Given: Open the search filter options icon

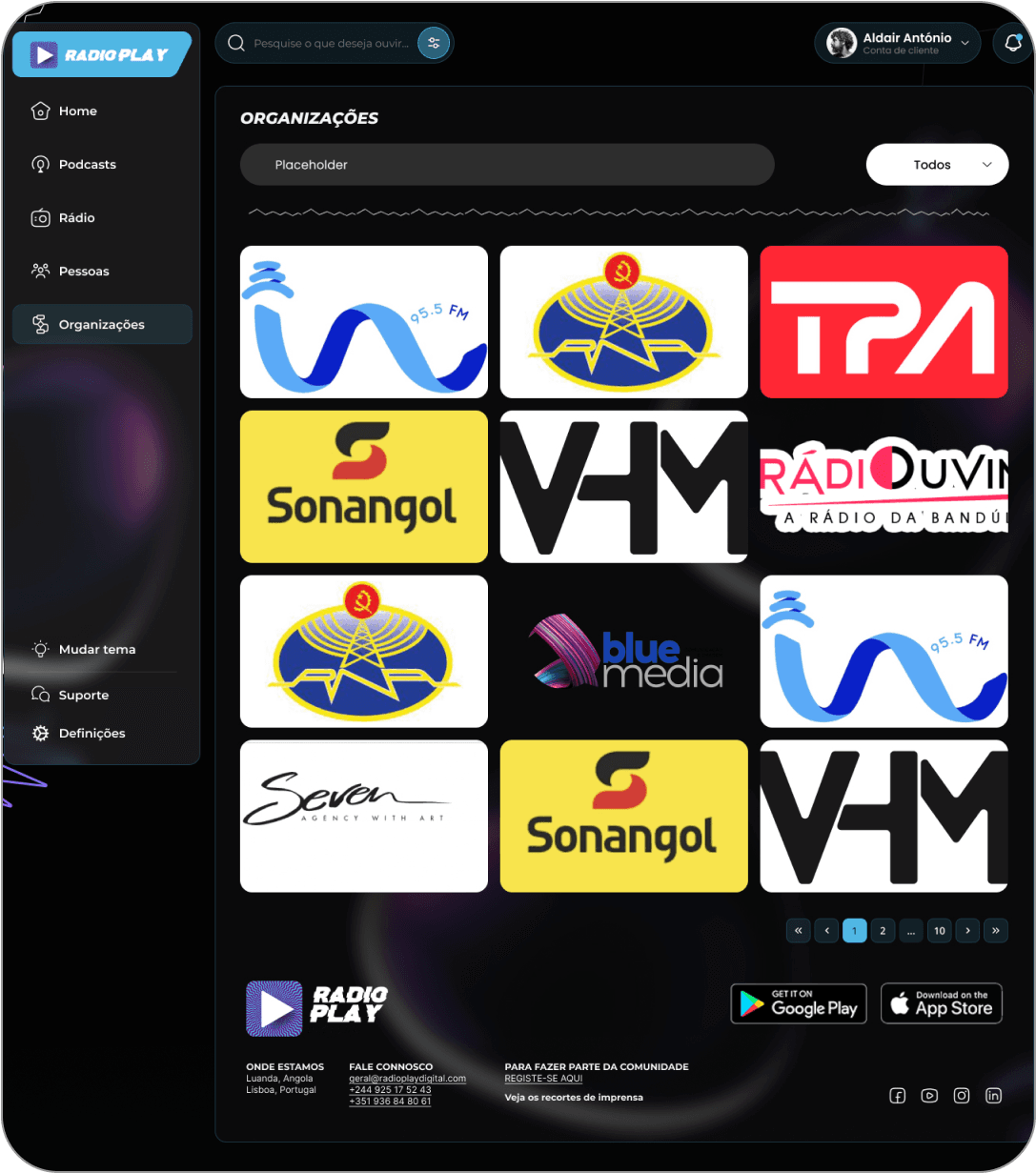Looking at the screenshot, I should 434,43.
